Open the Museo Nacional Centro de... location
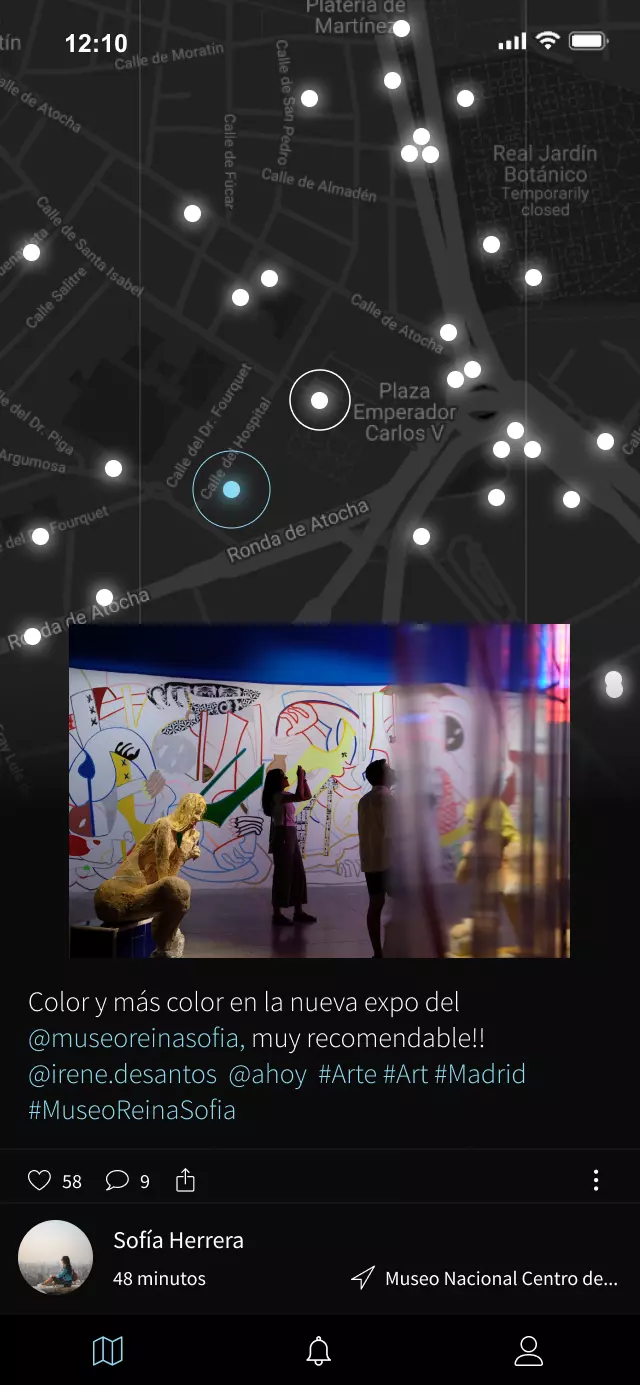Viewport: 640px width, 1385px height. (x=485, y=1278)
